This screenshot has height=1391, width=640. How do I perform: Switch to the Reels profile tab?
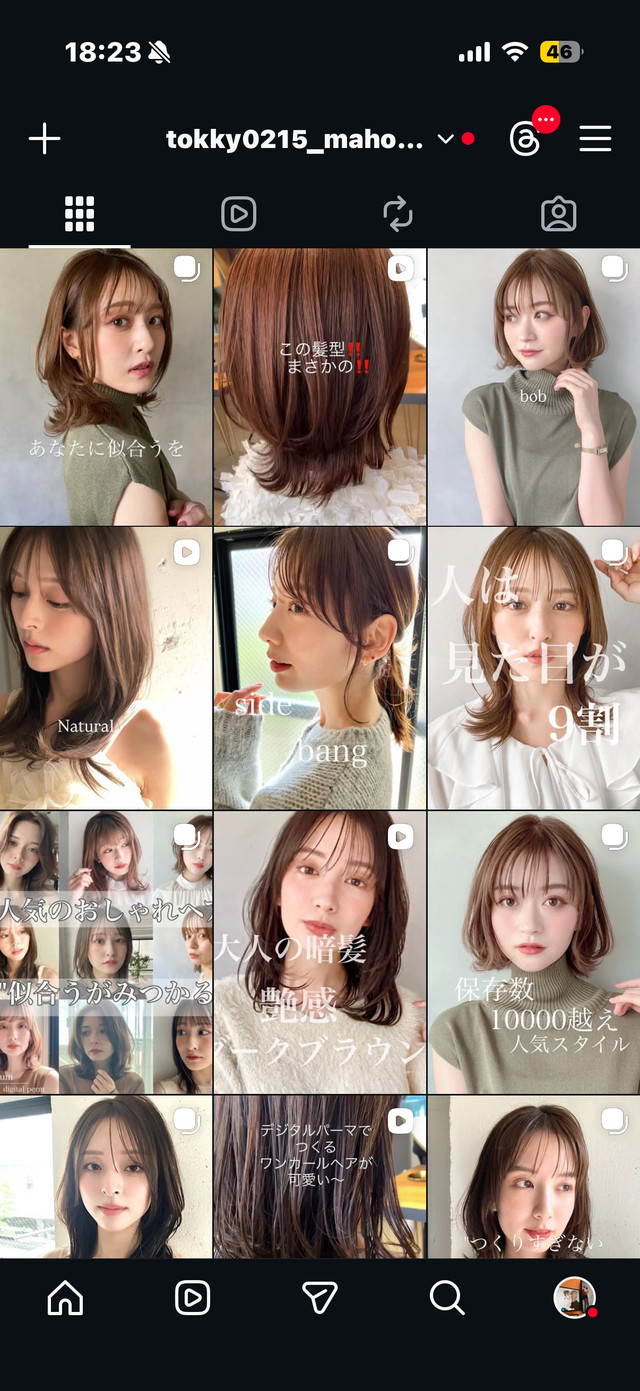(x=238, y=214)
